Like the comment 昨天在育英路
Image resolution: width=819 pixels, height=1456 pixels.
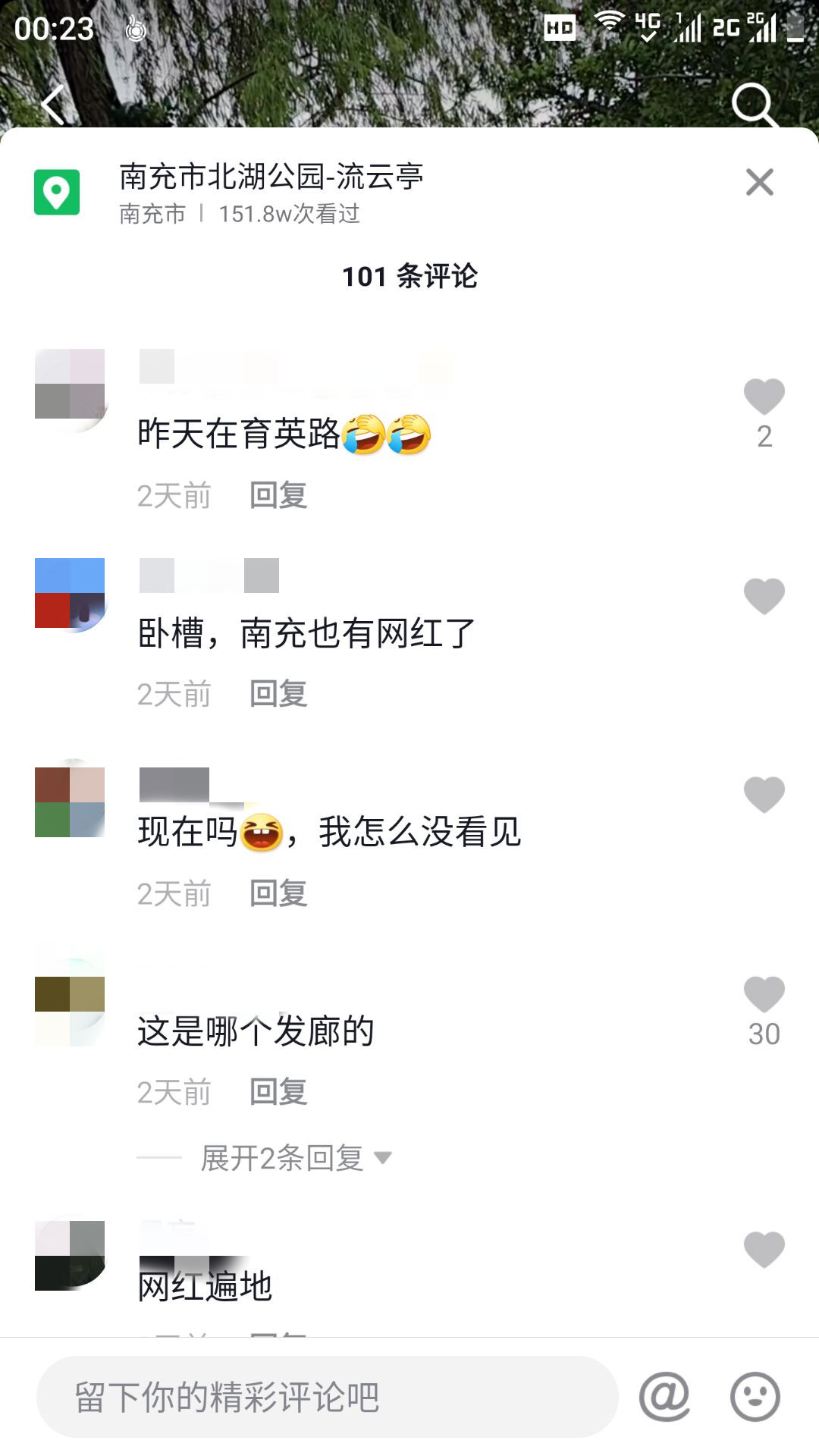point(764,397)
